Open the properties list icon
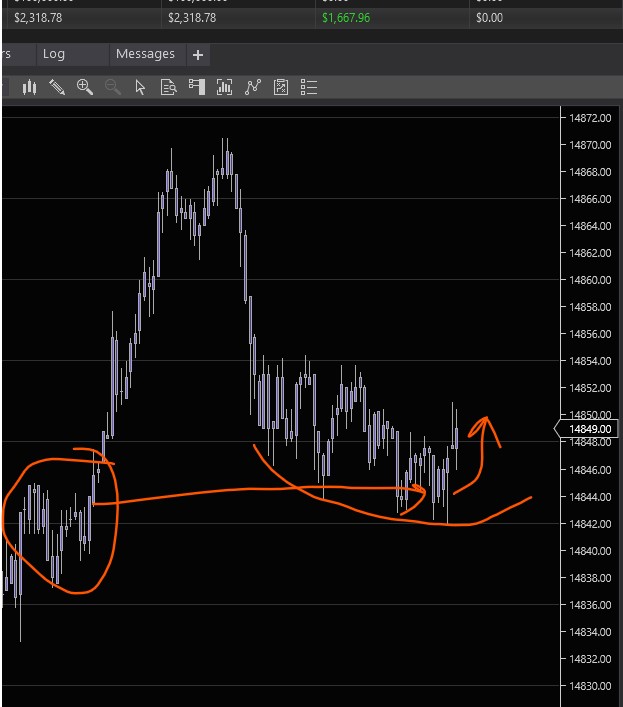This screenshot has width=623, height=707. 309,87
